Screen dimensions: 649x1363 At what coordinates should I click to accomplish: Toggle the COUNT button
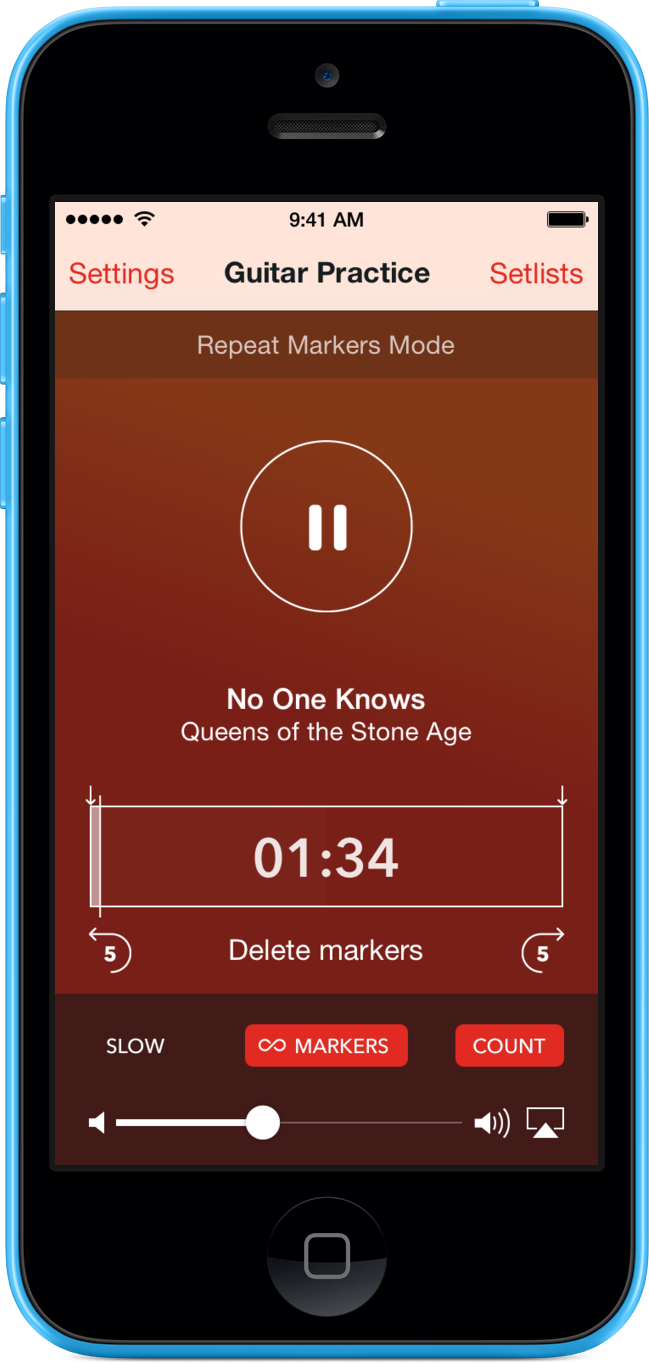509,1046
